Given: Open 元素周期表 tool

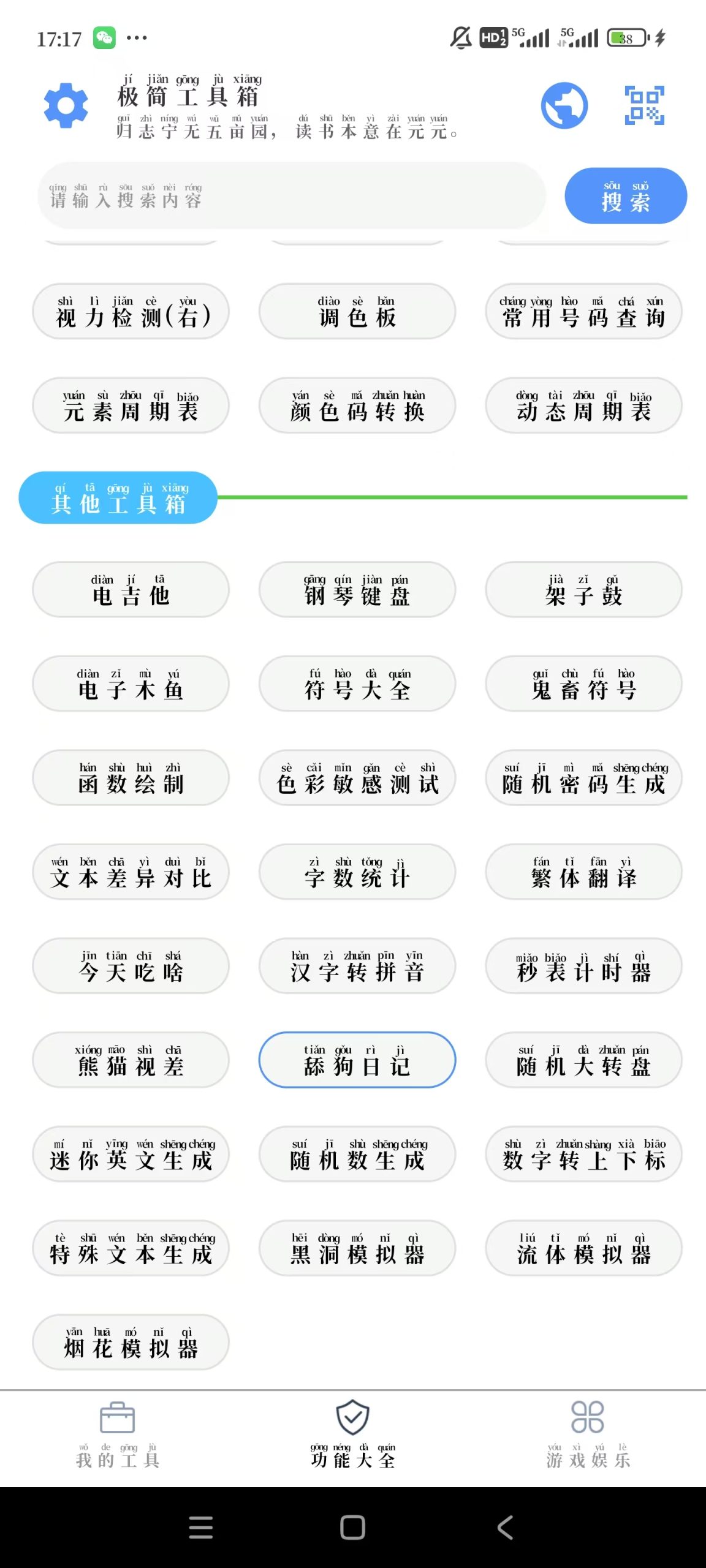Looking at the screenshot, I should tap(131, 405).
